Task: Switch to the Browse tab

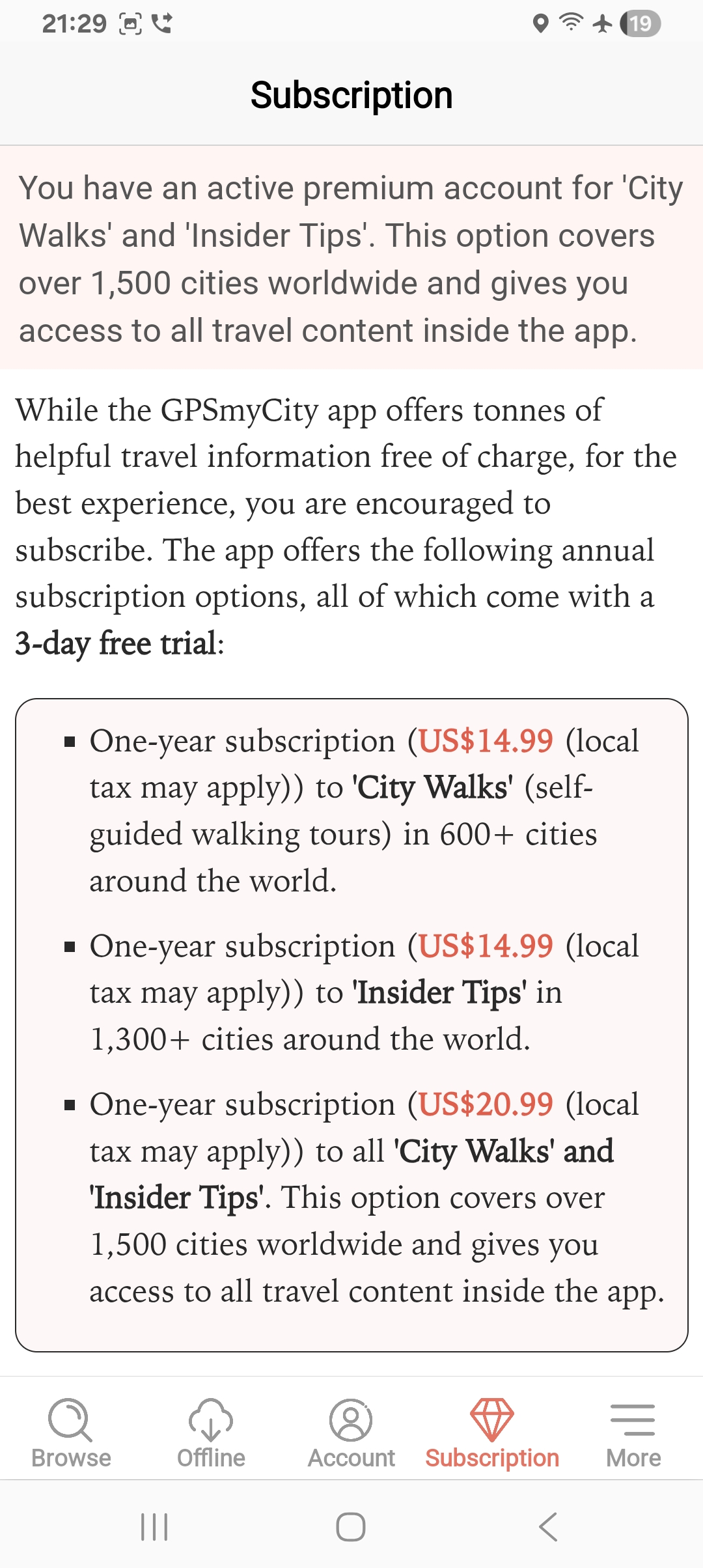Action: (70, 1458)
